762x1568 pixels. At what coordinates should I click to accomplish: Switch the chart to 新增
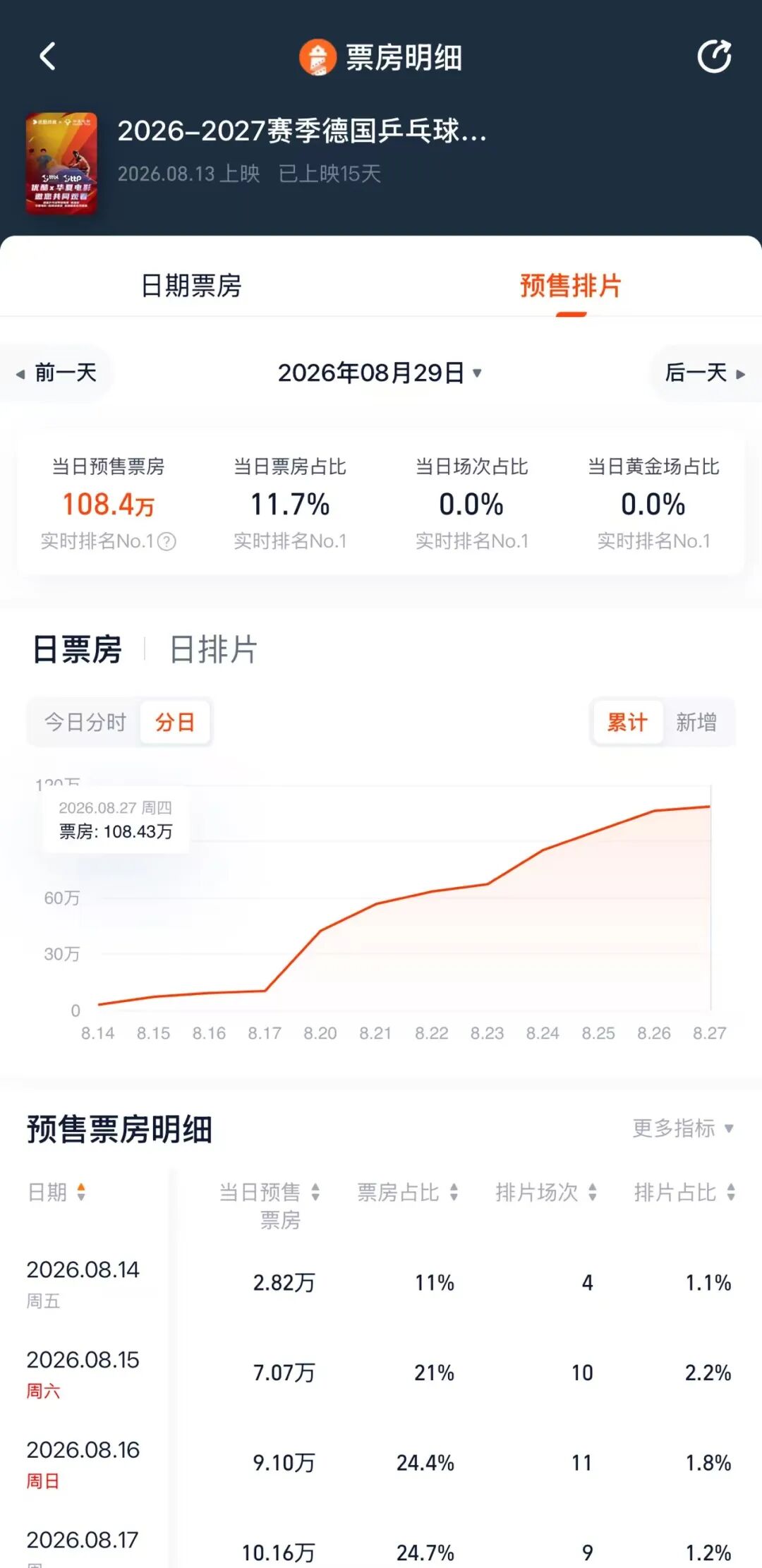pos(696,722)
